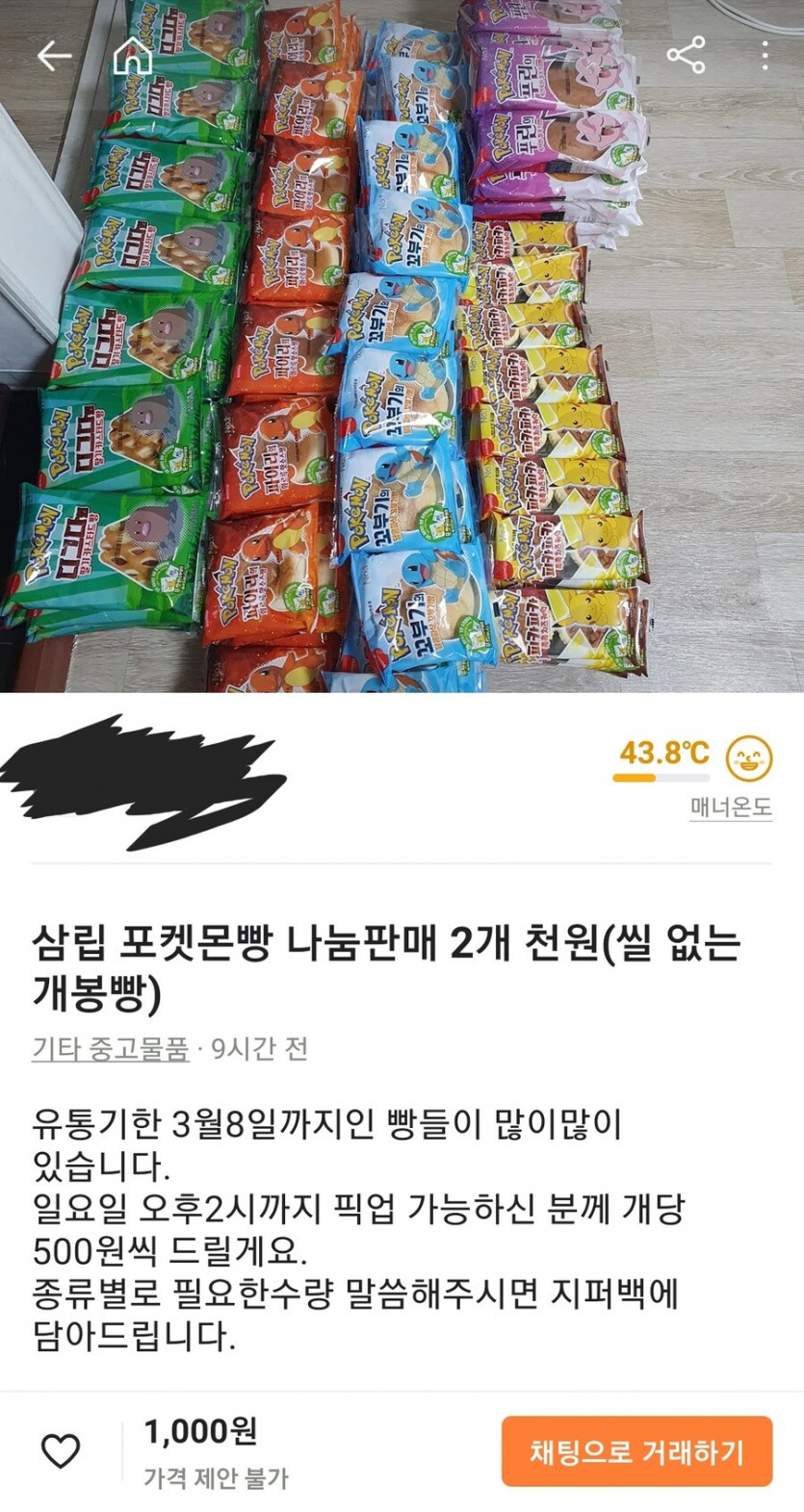Image resolution: width=804 pixels, height=1512 pixels.
Task: Like this listing with the heart
Action: (x=61, y=1450)
